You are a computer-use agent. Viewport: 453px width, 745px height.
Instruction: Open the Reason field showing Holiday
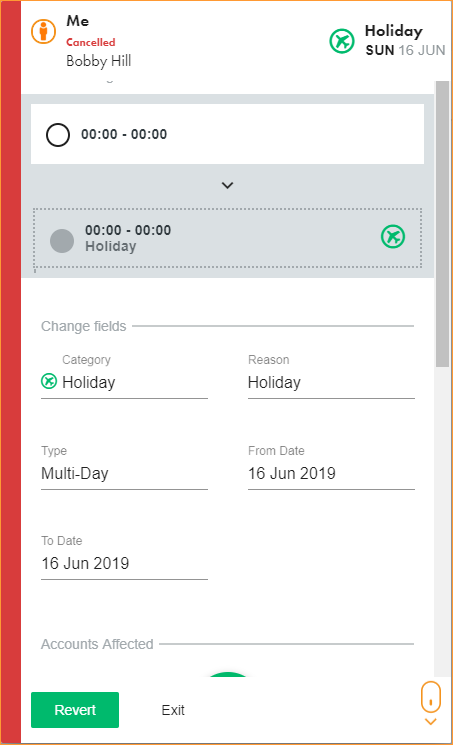331,382
